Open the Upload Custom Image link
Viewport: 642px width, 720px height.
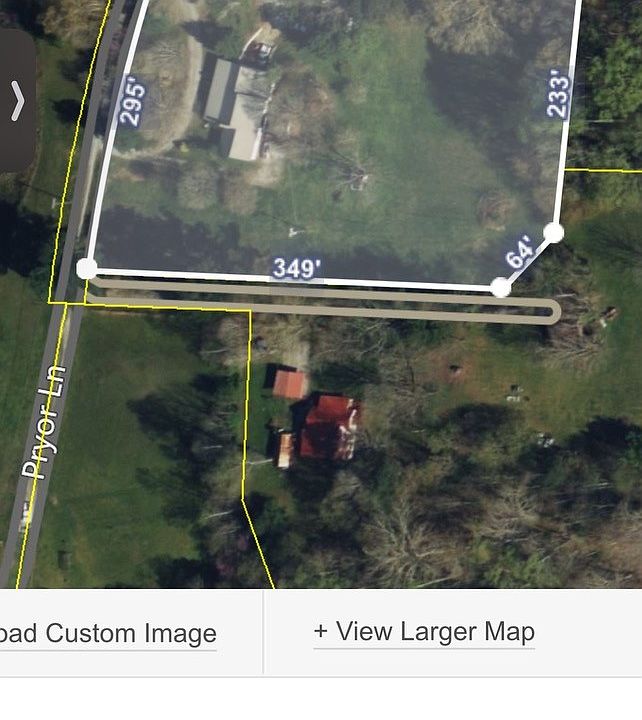click(x=108, y=634)
